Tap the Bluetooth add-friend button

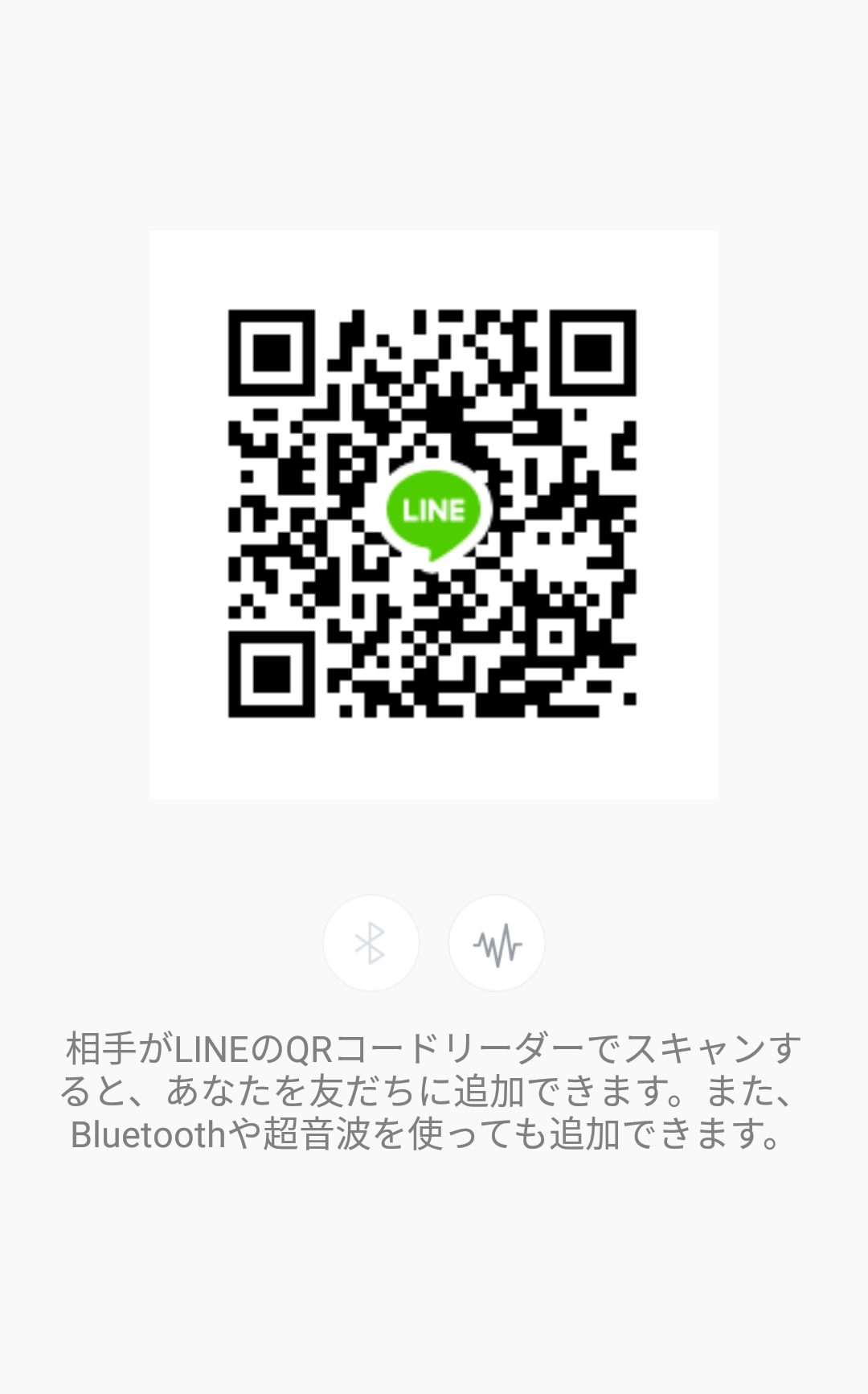[371, 943]
